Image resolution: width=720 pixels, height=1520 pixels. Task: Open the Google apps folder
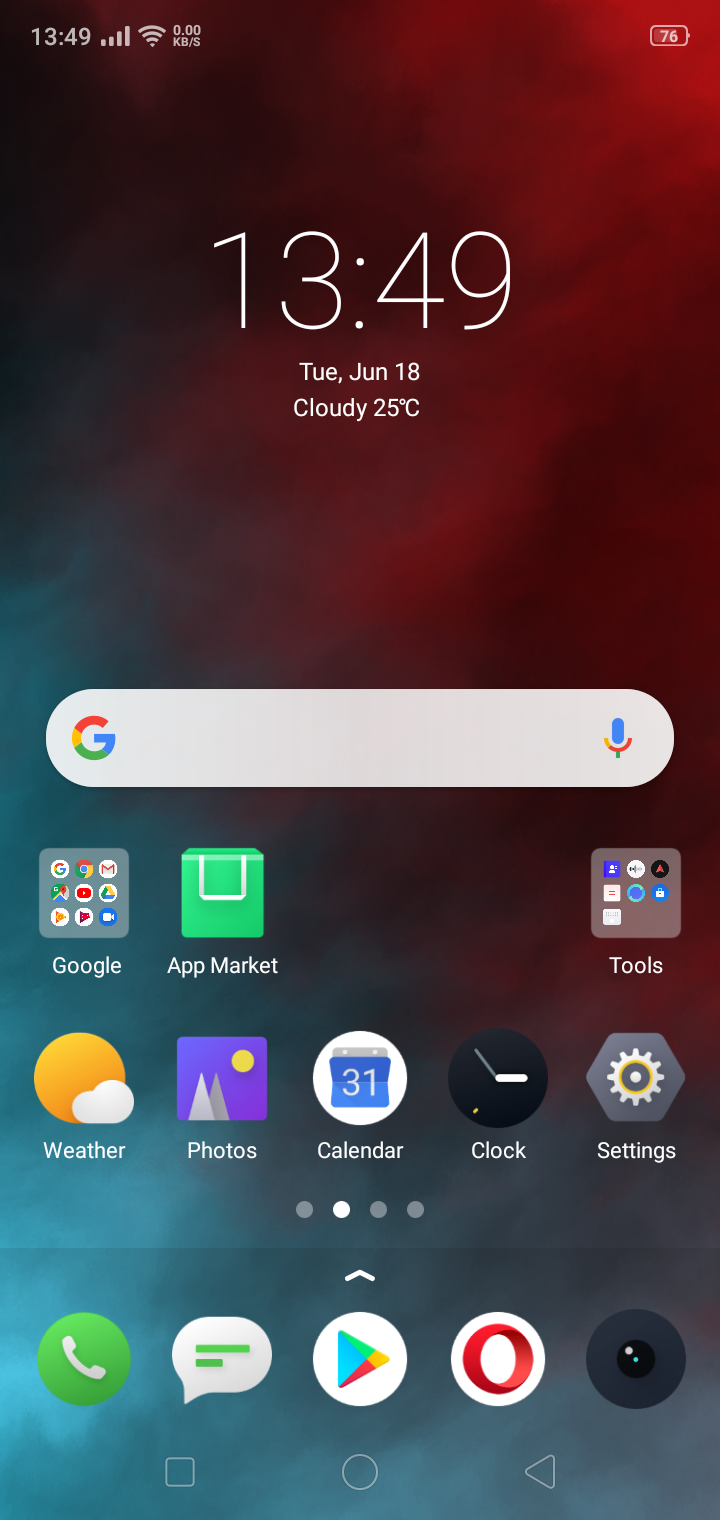[84, 893]
